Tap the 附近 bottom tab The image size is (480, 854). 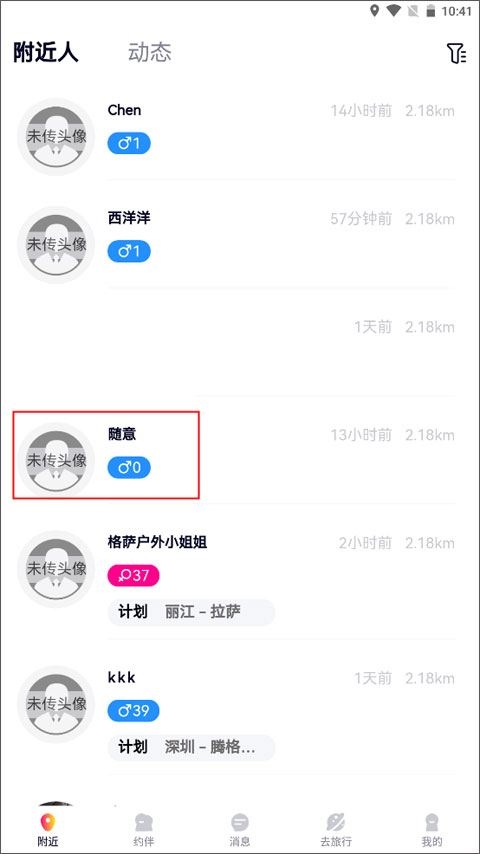[x=48, y=830]
